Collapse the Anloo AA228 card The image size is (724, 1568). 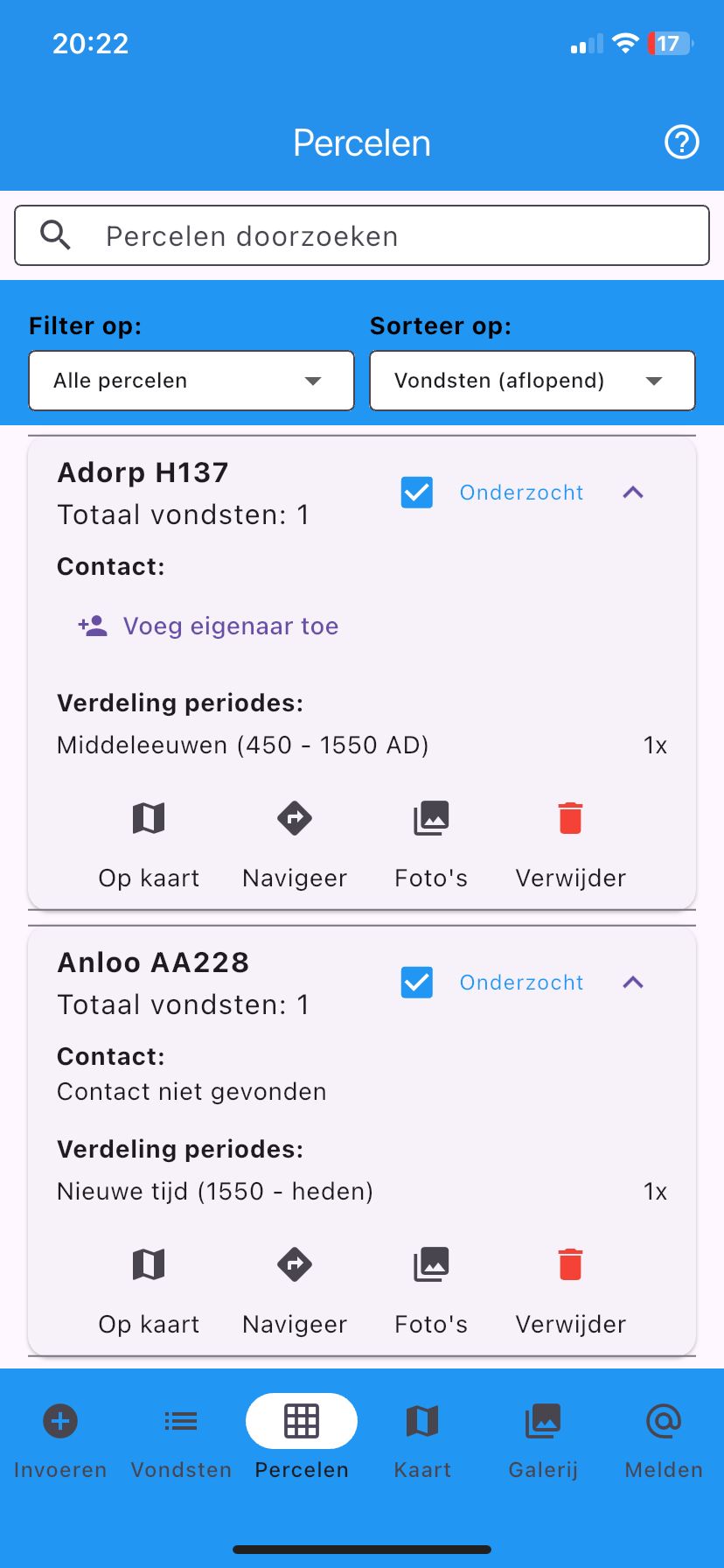633,983
